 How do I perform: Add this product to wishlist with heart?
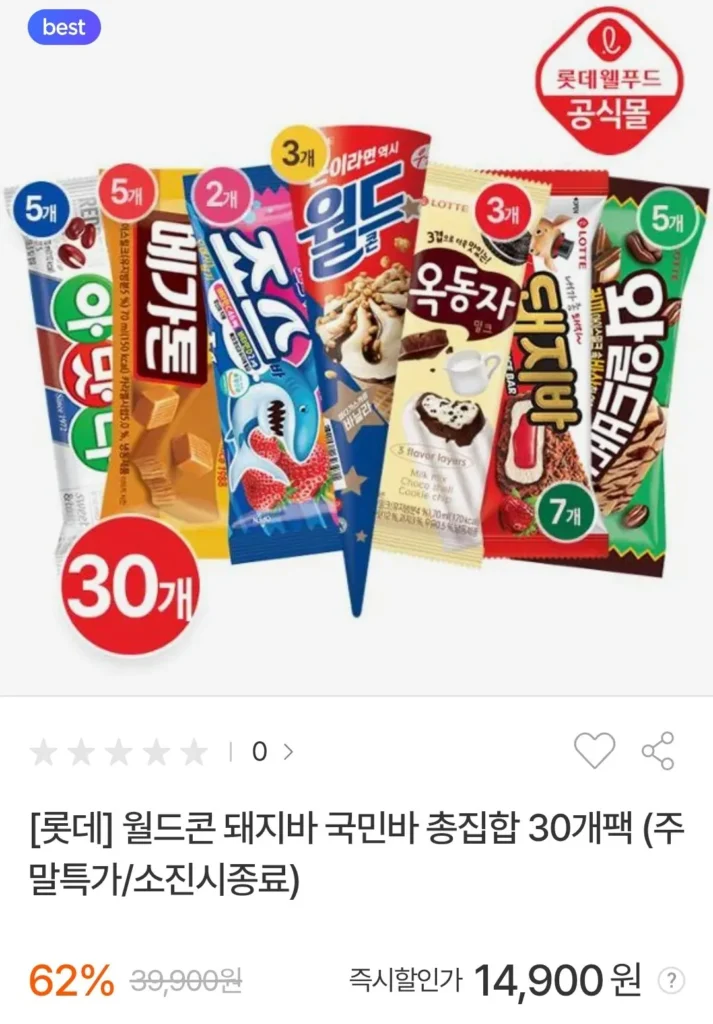click(594, 750)
